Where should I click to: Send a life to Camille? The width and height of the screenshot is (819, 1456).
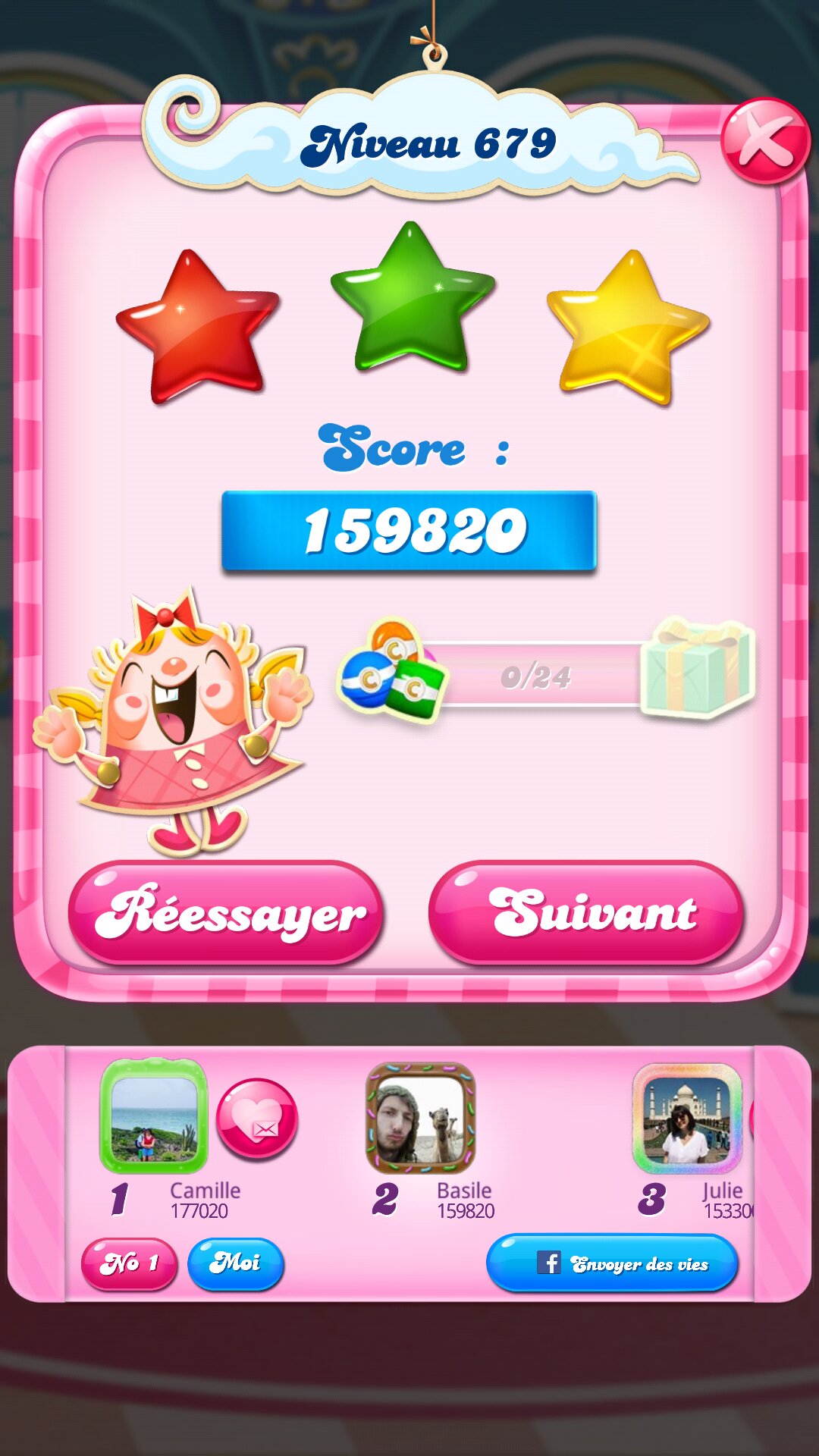[257, 1119]
